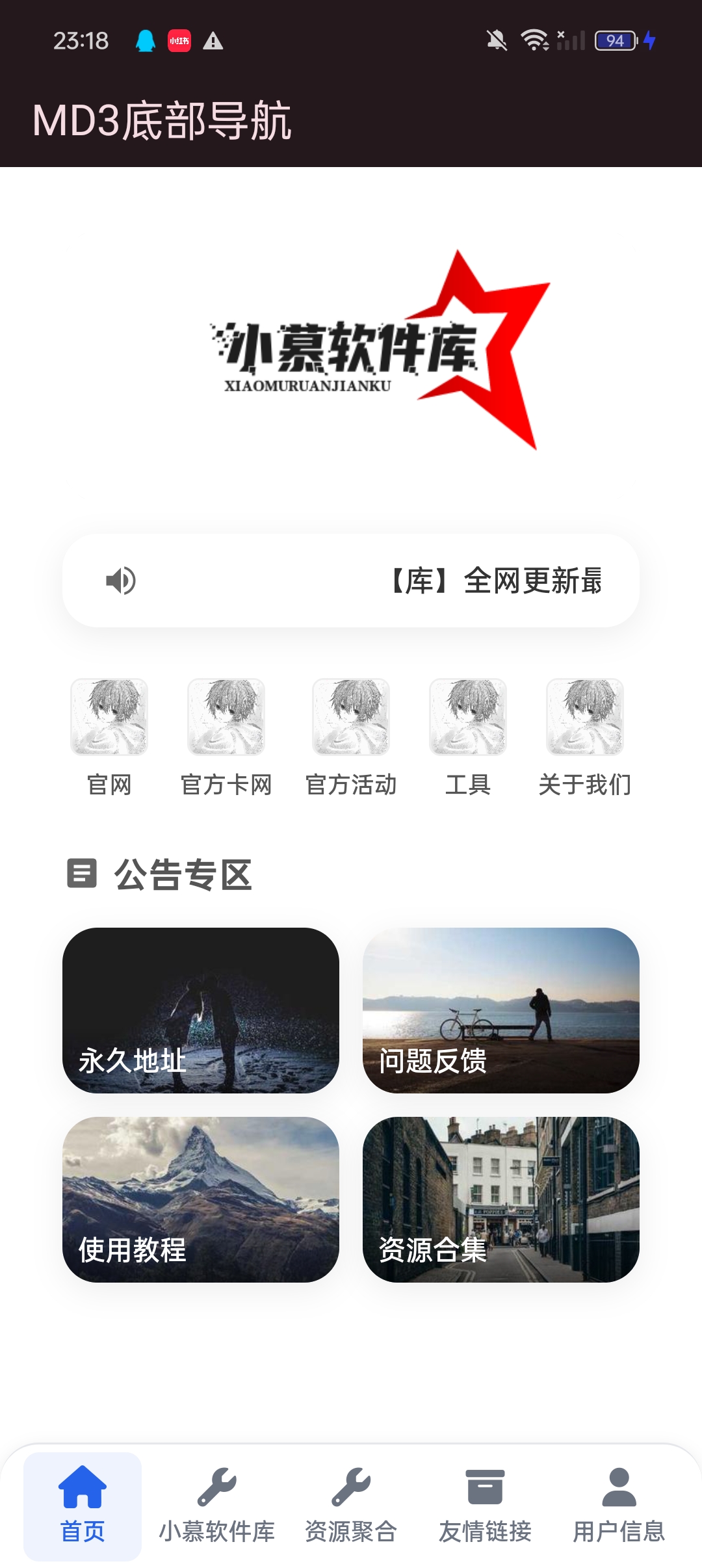702x1568 pixels.
Task: Open the 永久地址 card
Action: coord(201,1010)
